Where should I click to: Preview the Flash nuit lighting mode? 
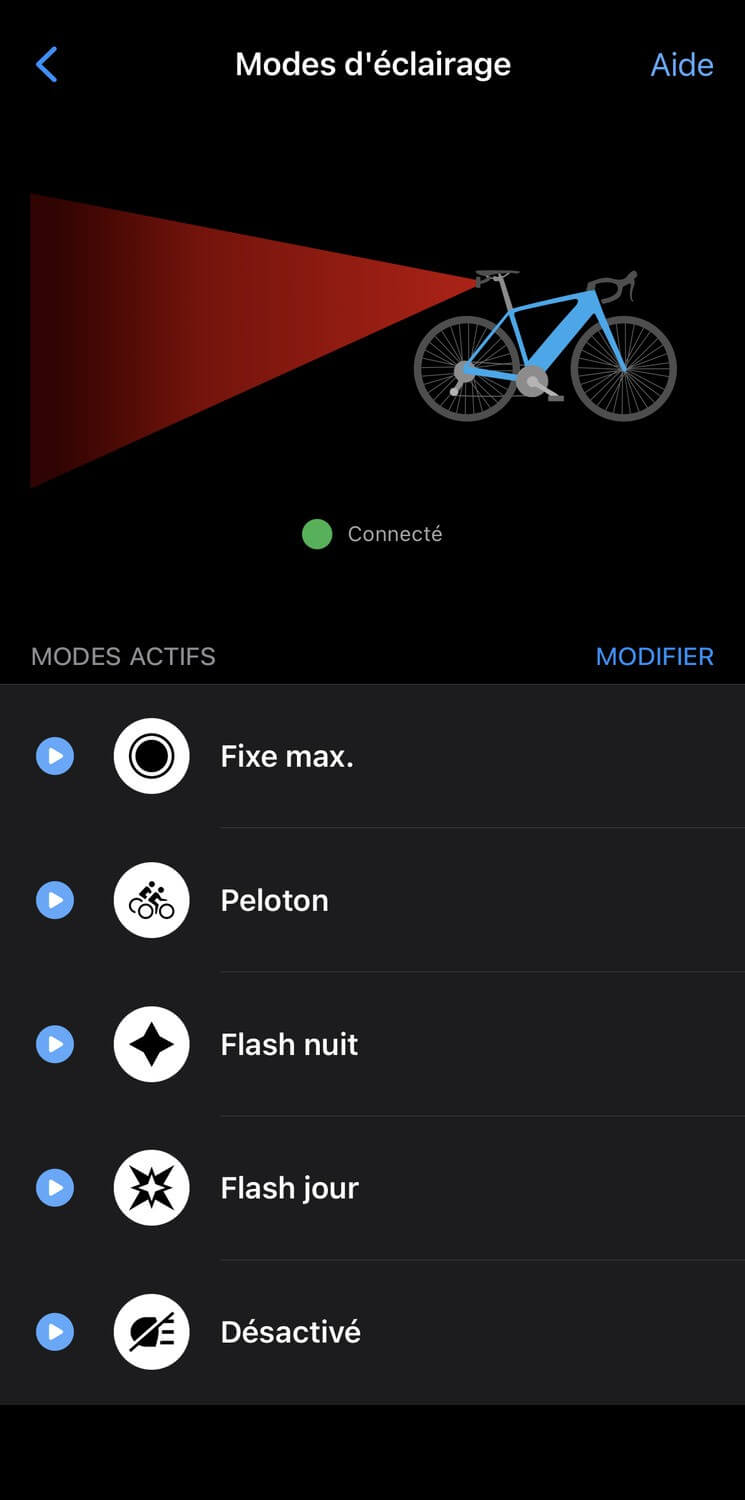(x=55, y=1044)
